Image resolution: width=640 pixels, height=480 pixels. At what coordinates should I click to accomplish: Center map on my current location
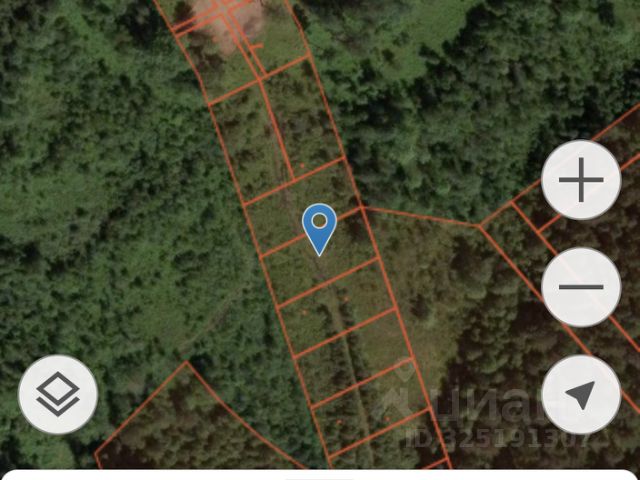pyautogui.click(x=581, y=394)
